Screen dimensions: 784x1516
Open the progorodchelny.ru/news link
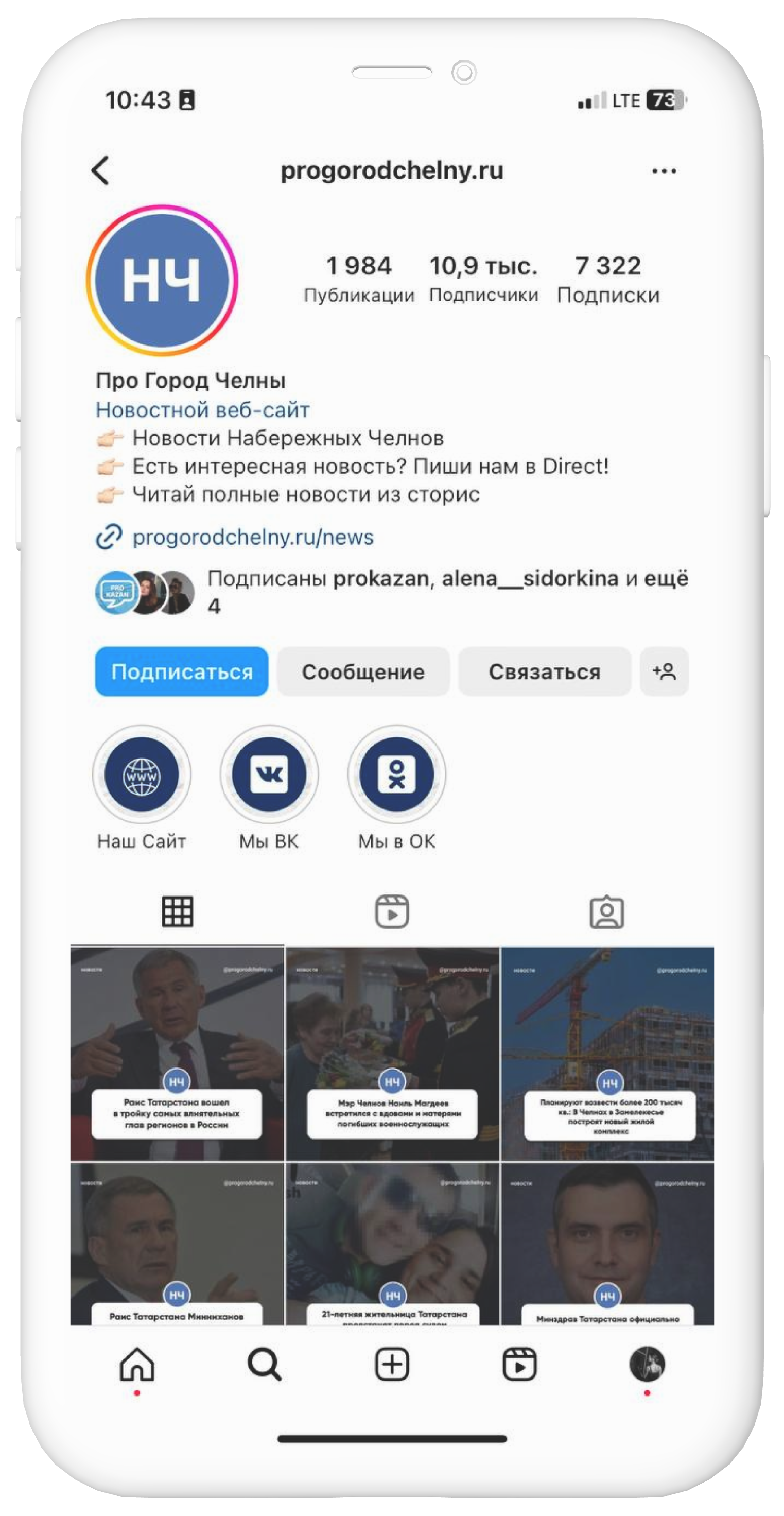click(252, 537)
